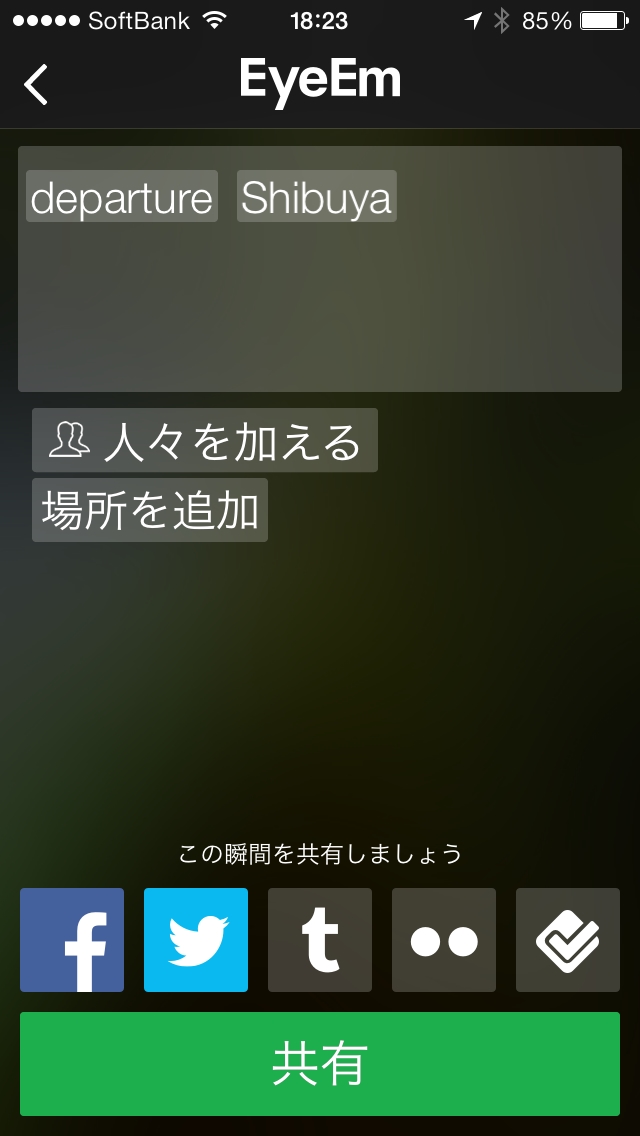Go back with the top-left arrow
The height and width of the screenshot is (1136, 640).
pyautogui.click(x=36, y=85)
